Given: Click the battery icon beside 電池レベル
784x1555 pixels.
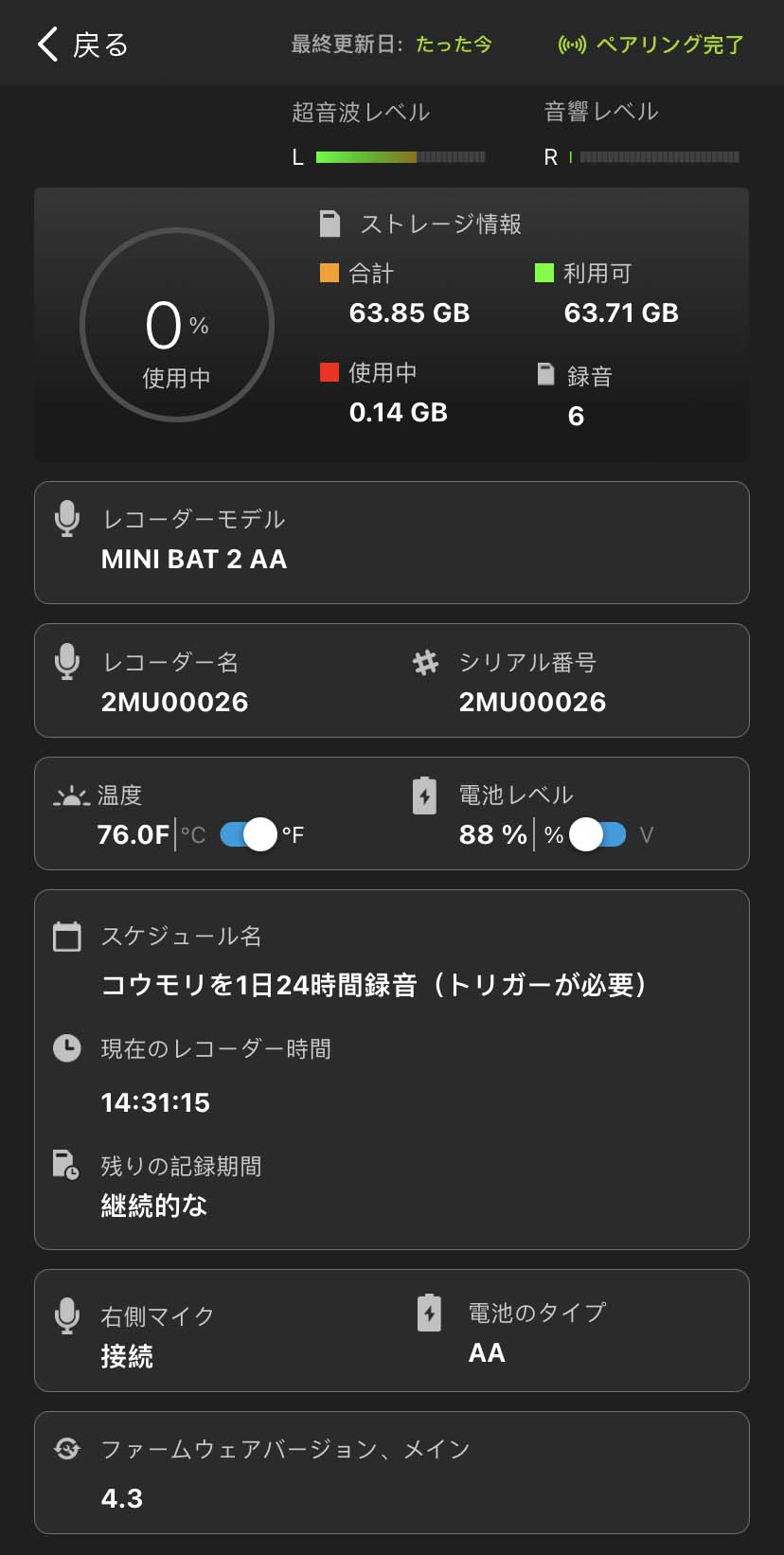Looking at the screenshot, I should coord(424,795).
